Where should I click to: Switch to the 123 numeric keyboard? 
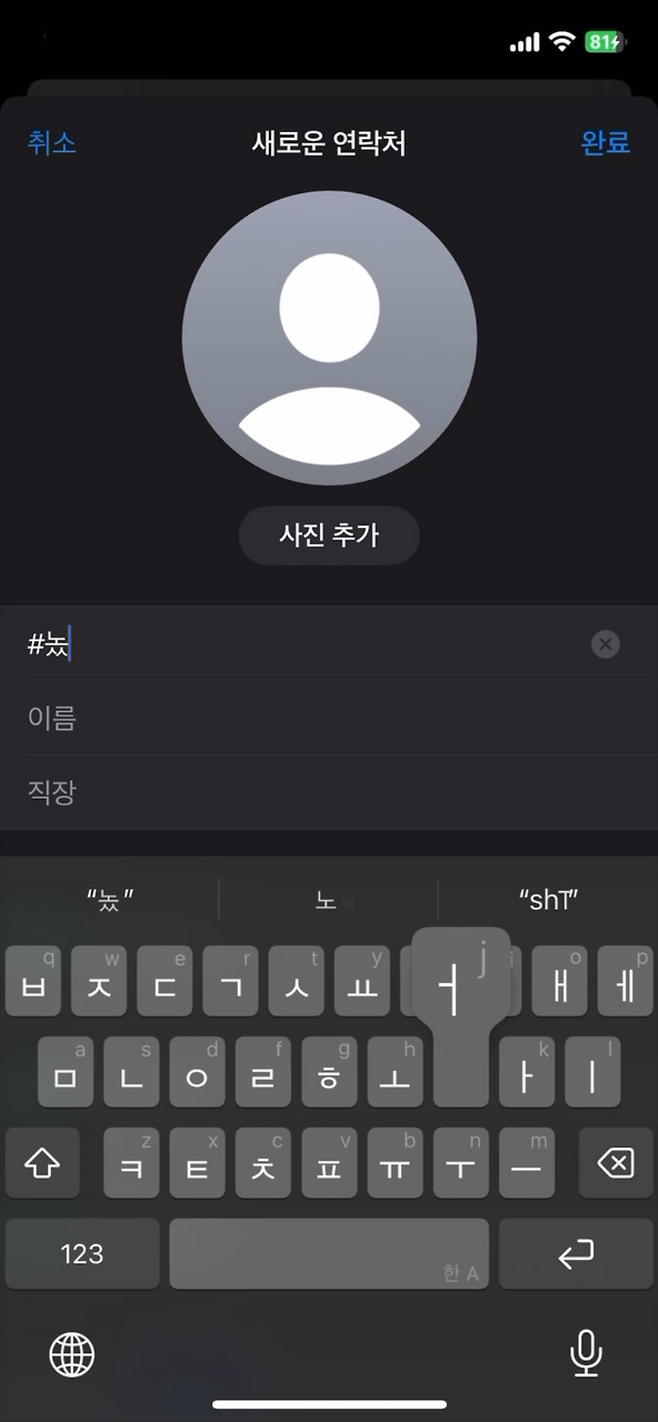click(82, 1253)
